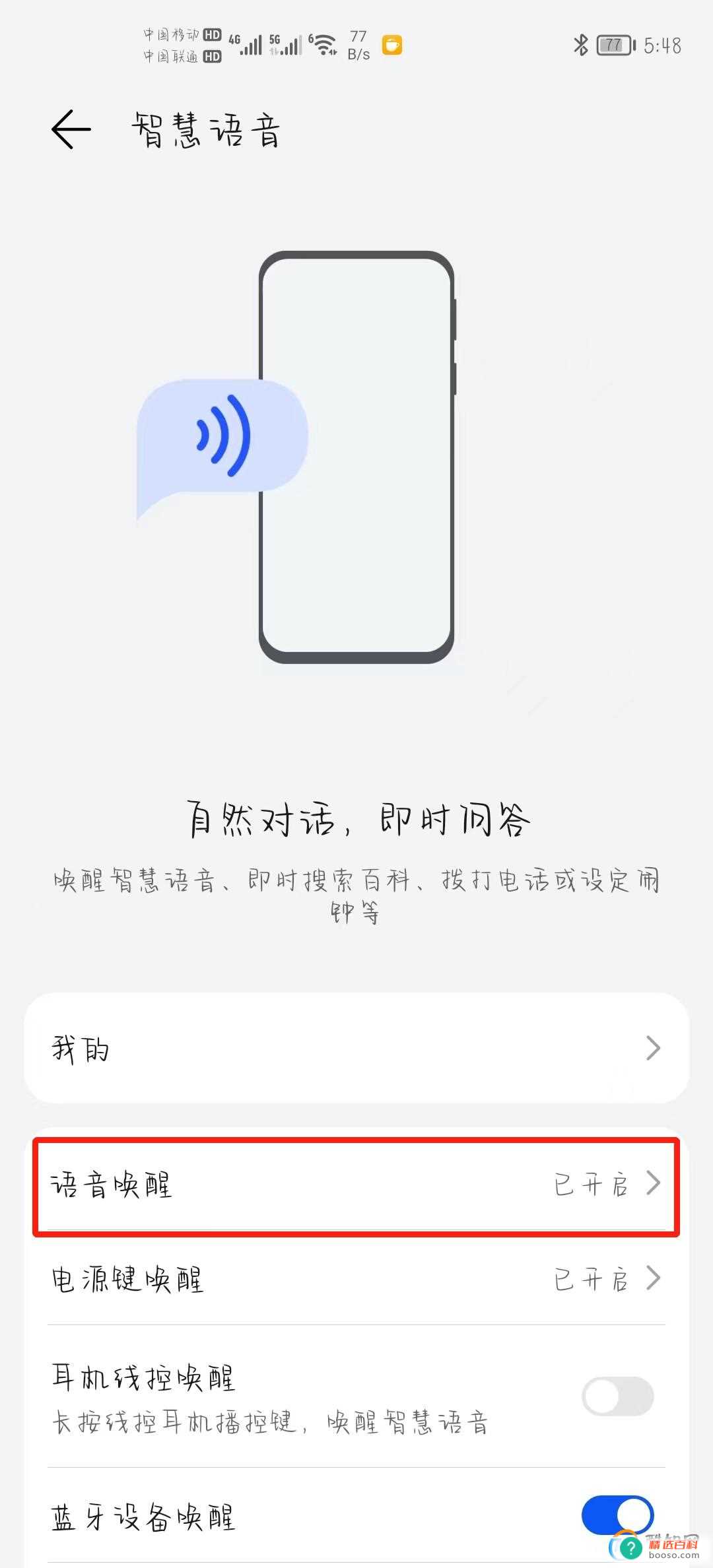Tap the yellow notification icon in status bar
The width and height of the screenshot is (713, 1568).
(x=393, y=45)
